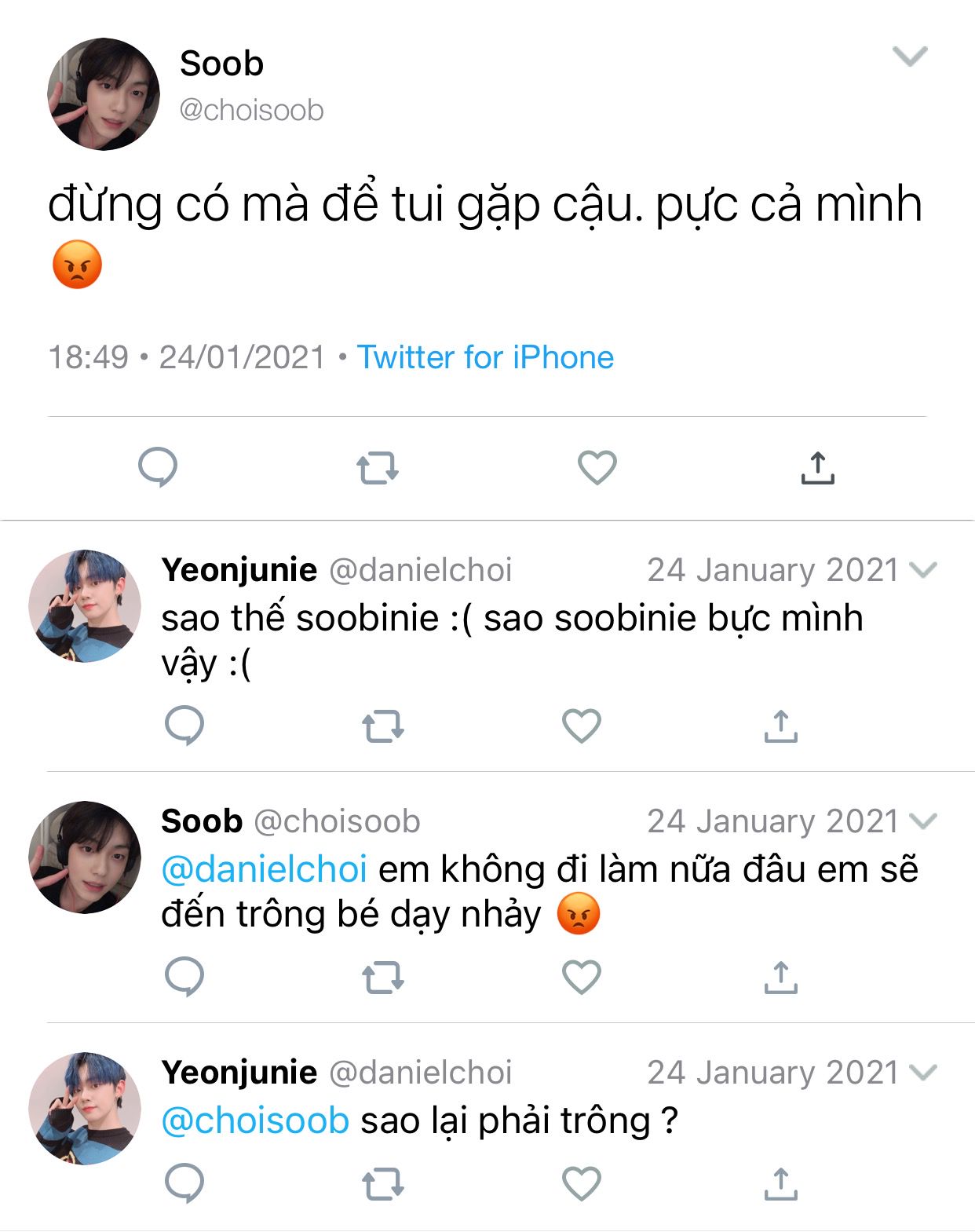Open the @danielchoi mention in Soob's reply
975x1232 pixels.
(x=264, y=869)
